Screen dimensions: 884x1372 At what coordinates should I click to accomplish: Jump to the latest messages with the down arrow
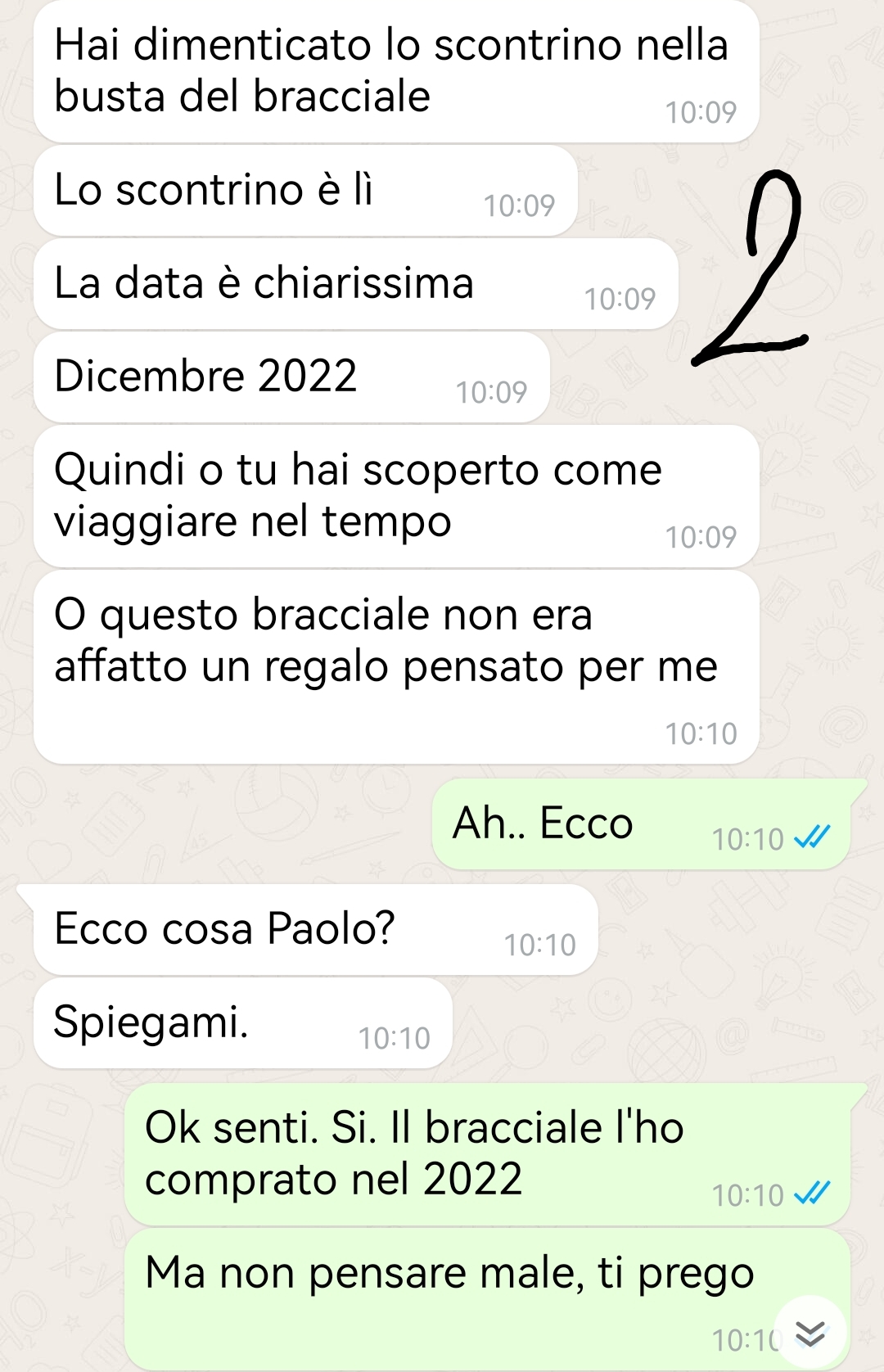tap(810, 1334)
